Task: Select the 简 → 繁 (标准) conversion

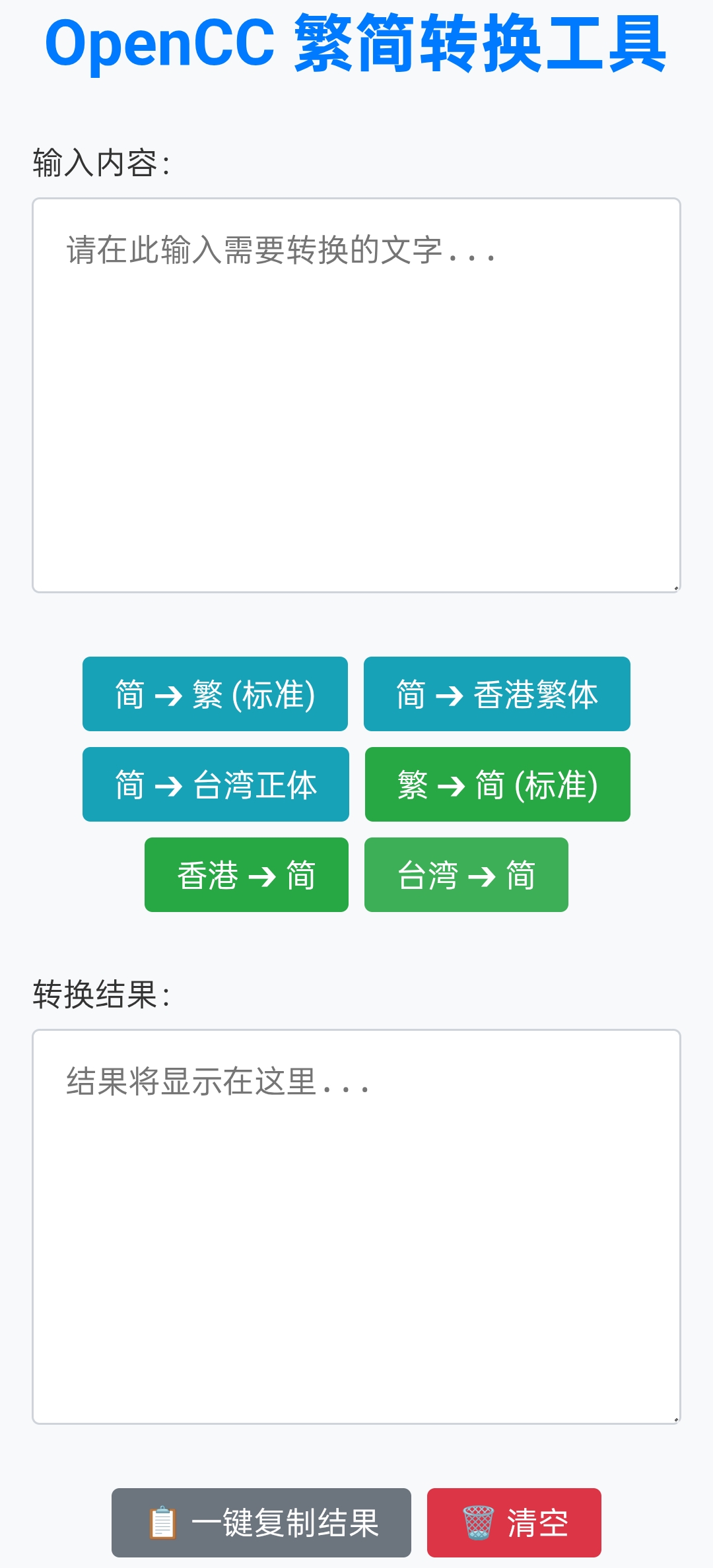Action: pyautogui.click(x=215, y=694)
